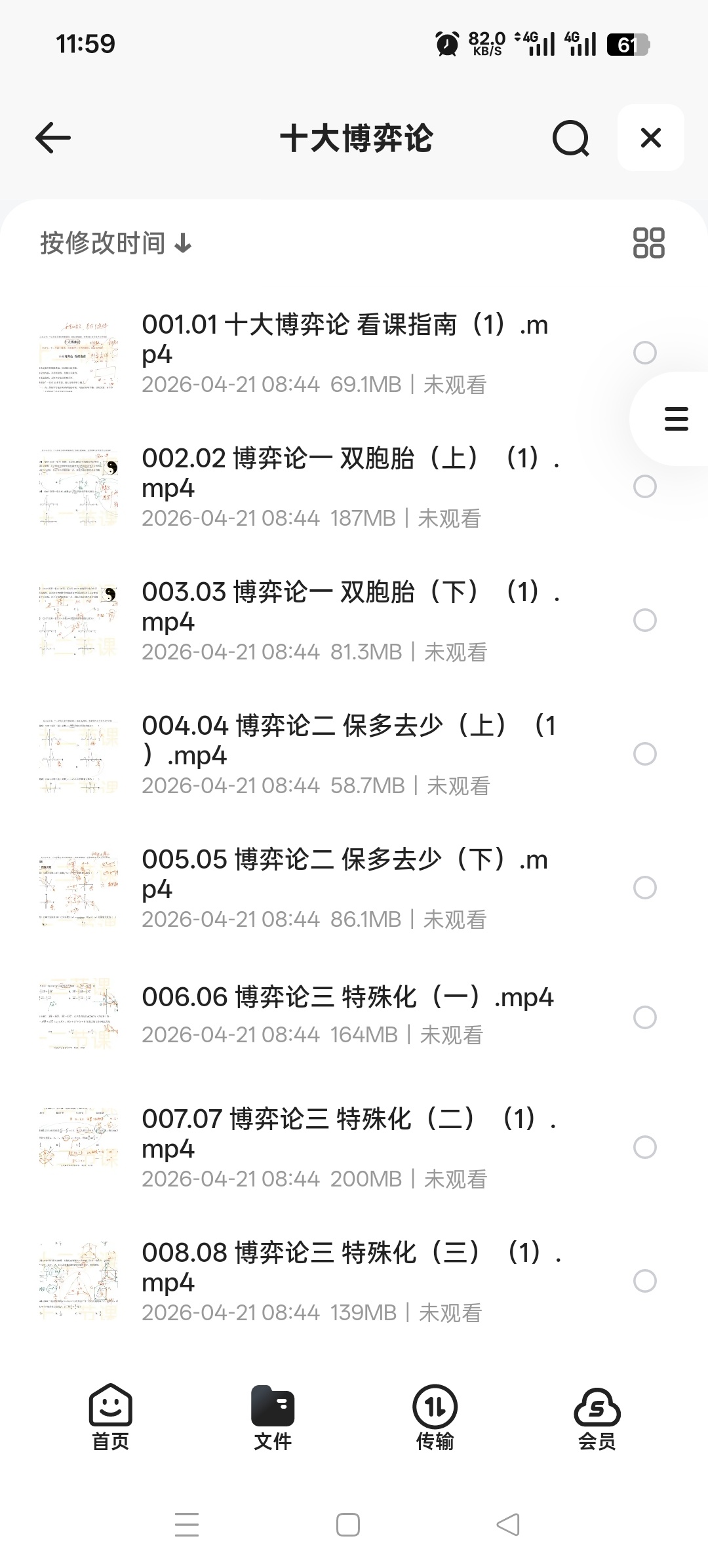Close the search results with the X
This screenshot has height=1568, width=708.
(x=650, y=138)
